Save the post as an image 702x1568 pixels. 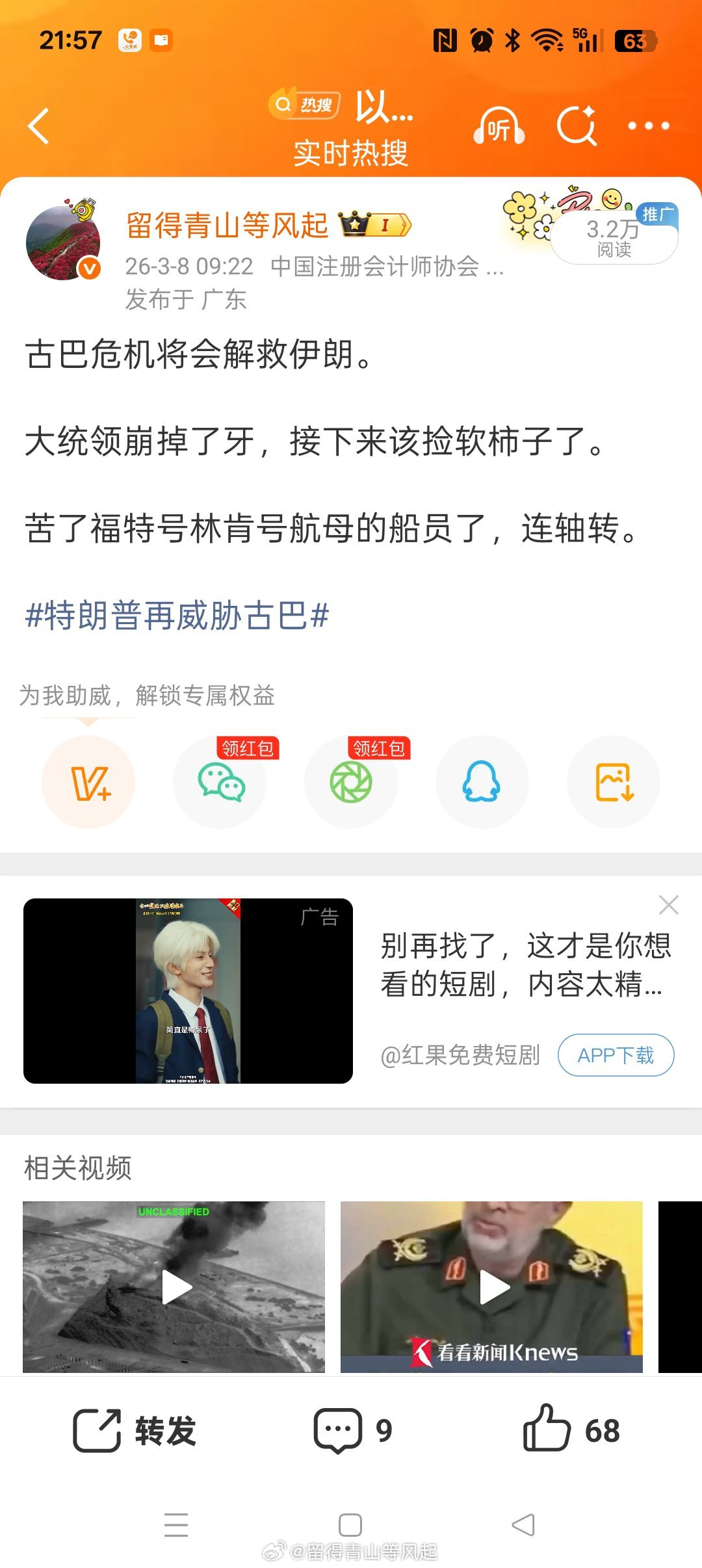coord(612,783)
